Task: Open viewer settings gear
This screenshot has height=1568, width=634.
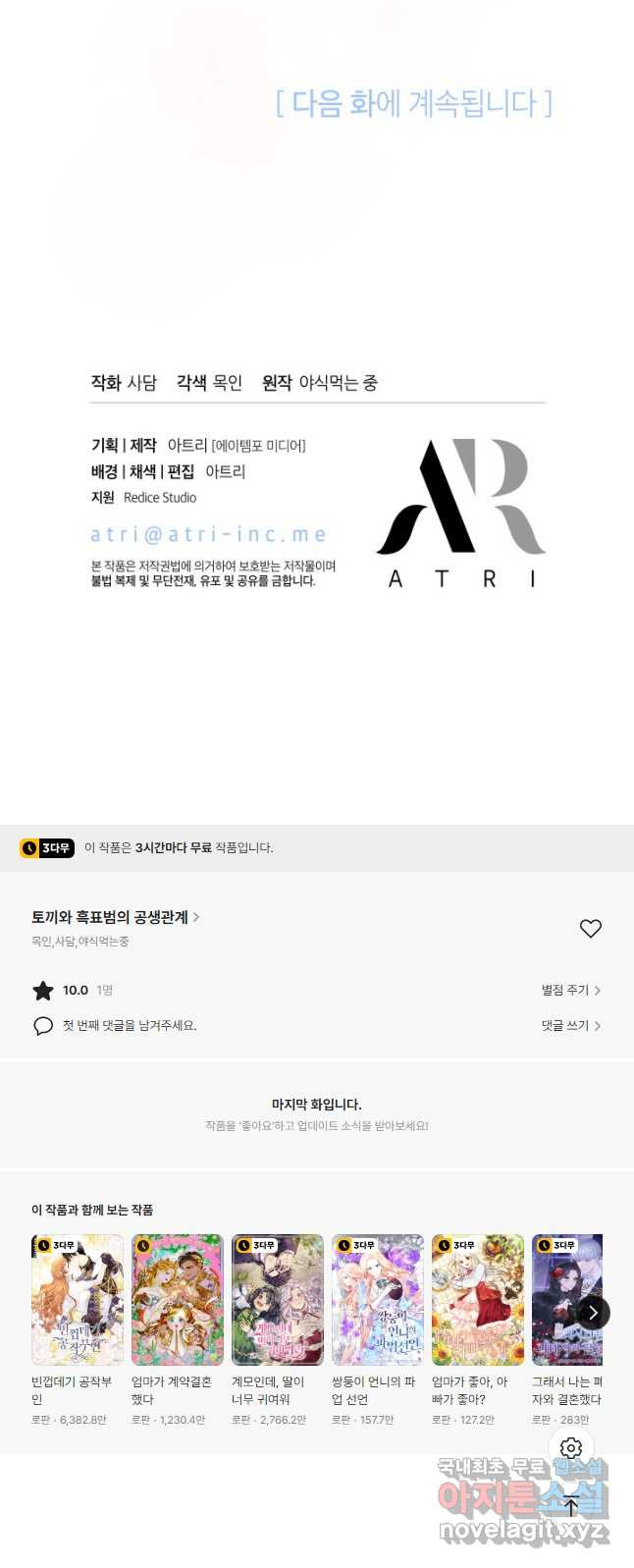Action: [571, 1447]
